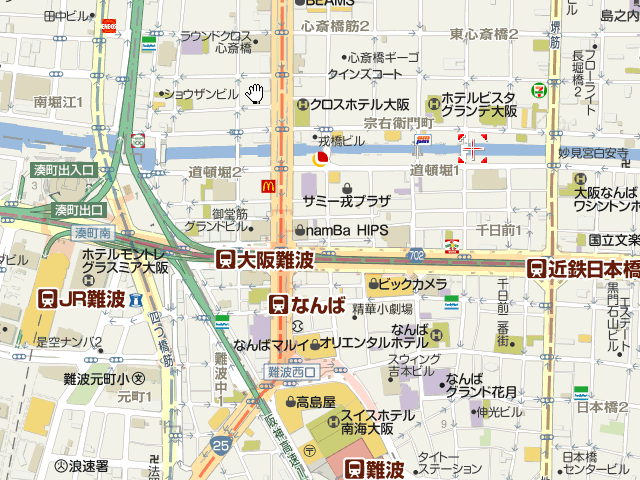
Task: Select the 難波 station marker near 南海
Action: coord(355,469)
